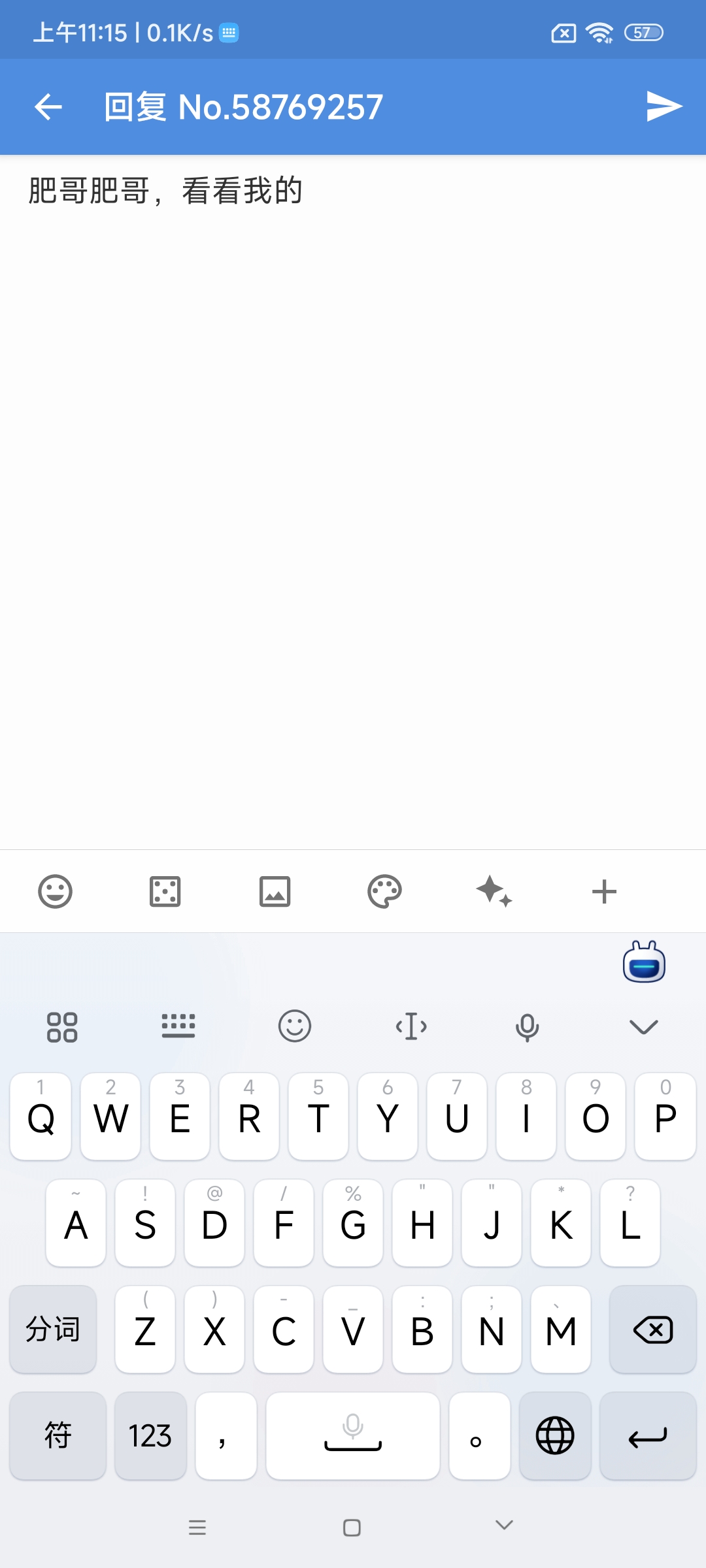Viewport: 706px width, 1568px height.
Task: Send the reply to No.58769257
Action: (664, 106)
